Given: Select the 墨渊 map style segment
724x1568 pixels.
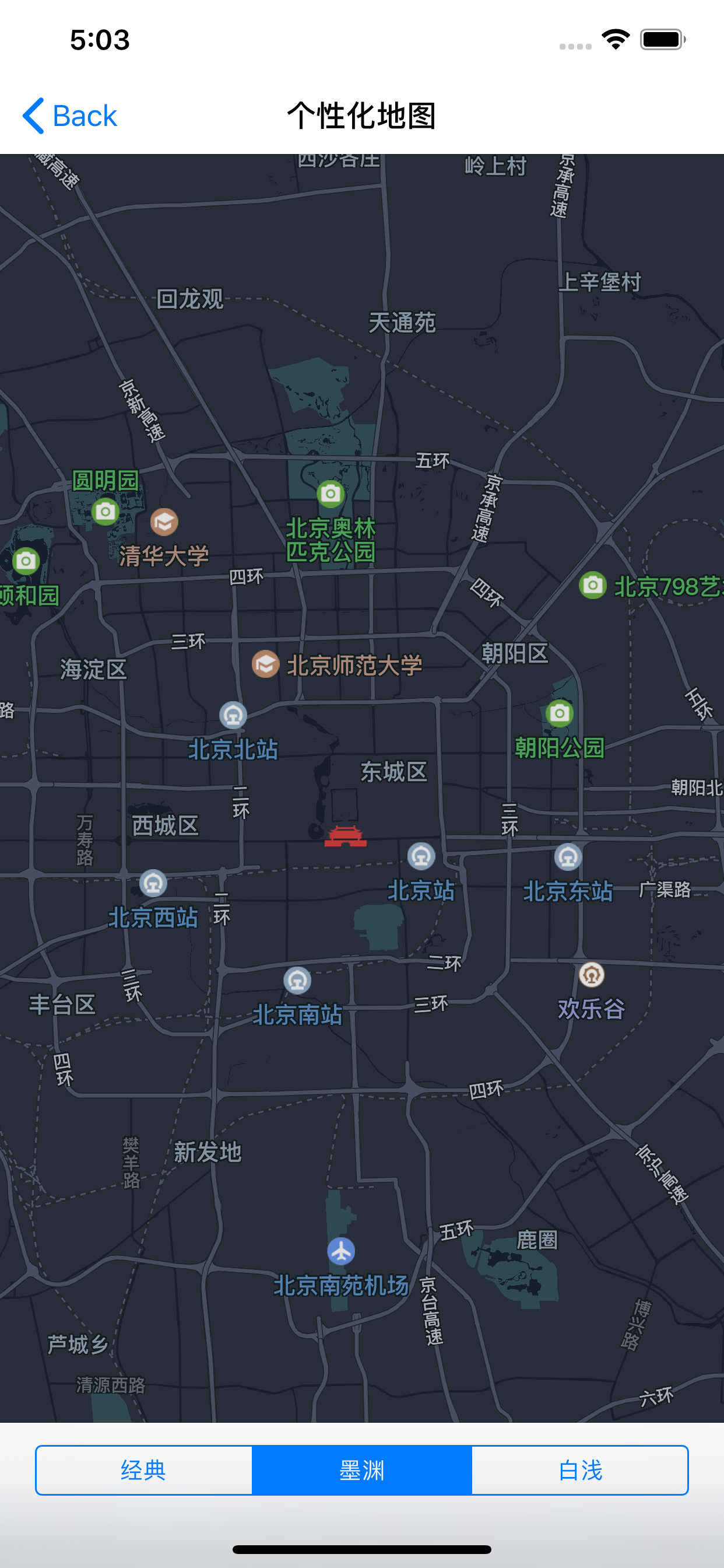Looking at the screenshot, I should [362, 1471].
